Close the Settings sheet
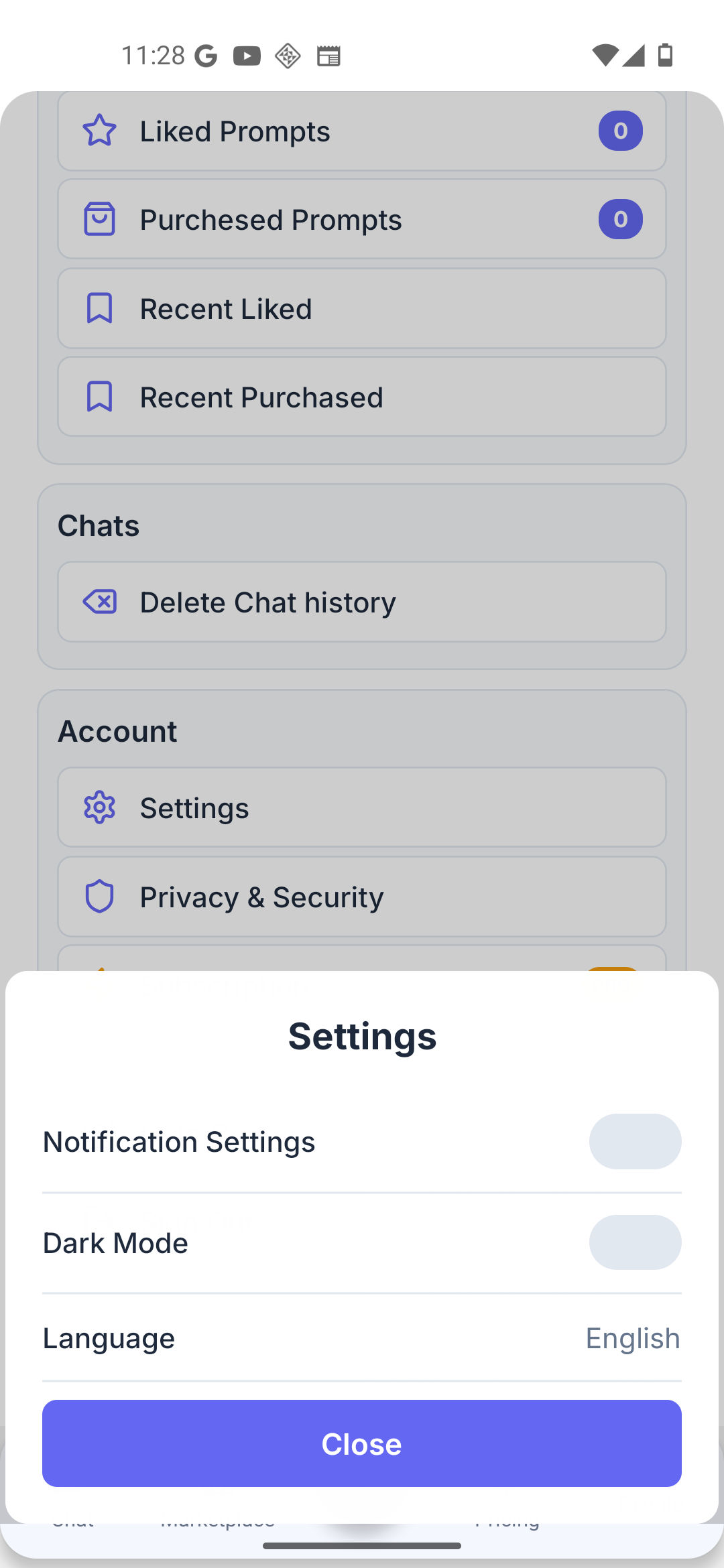724x1568 pixels. point(362,1443)
